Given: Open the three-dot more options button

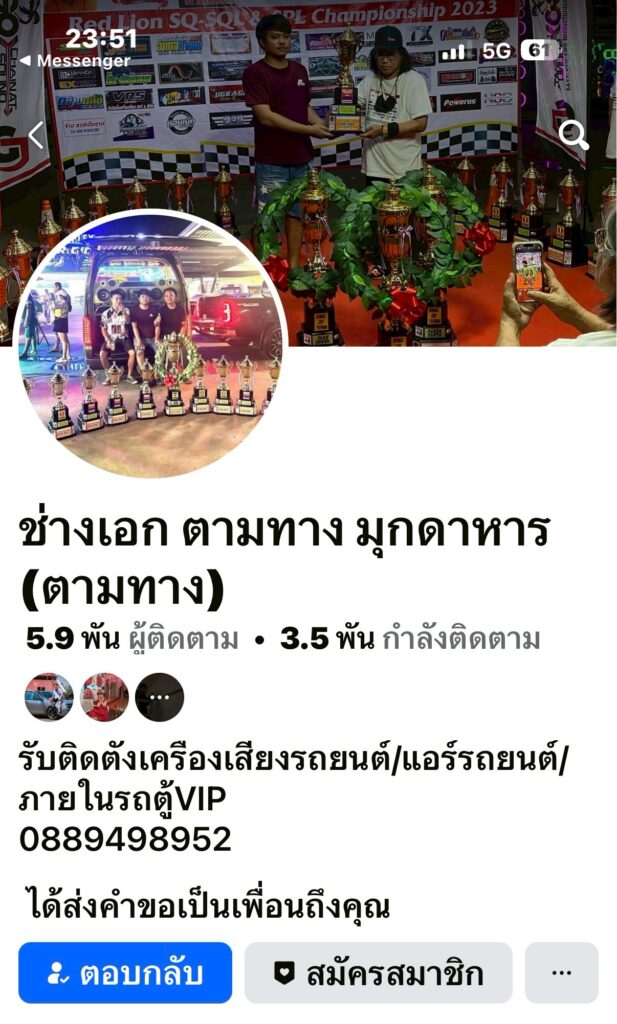Looking at the screenshot, I should [x=561, y=973].
